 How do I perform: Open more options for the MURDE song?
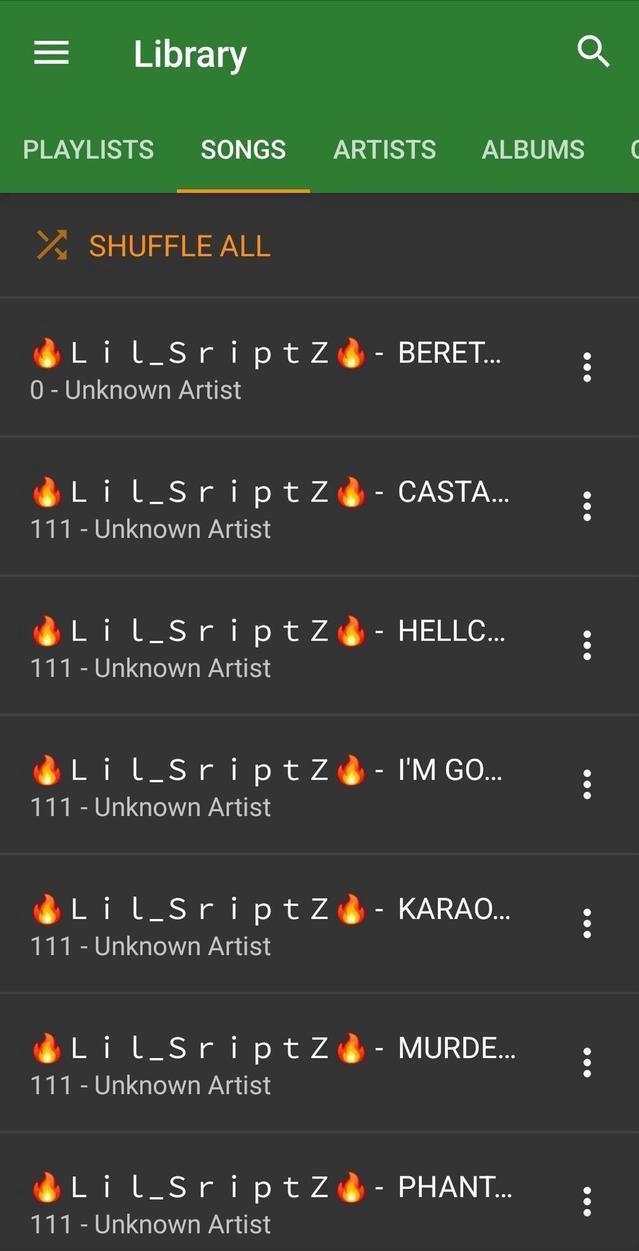[x=587, y=1062]
